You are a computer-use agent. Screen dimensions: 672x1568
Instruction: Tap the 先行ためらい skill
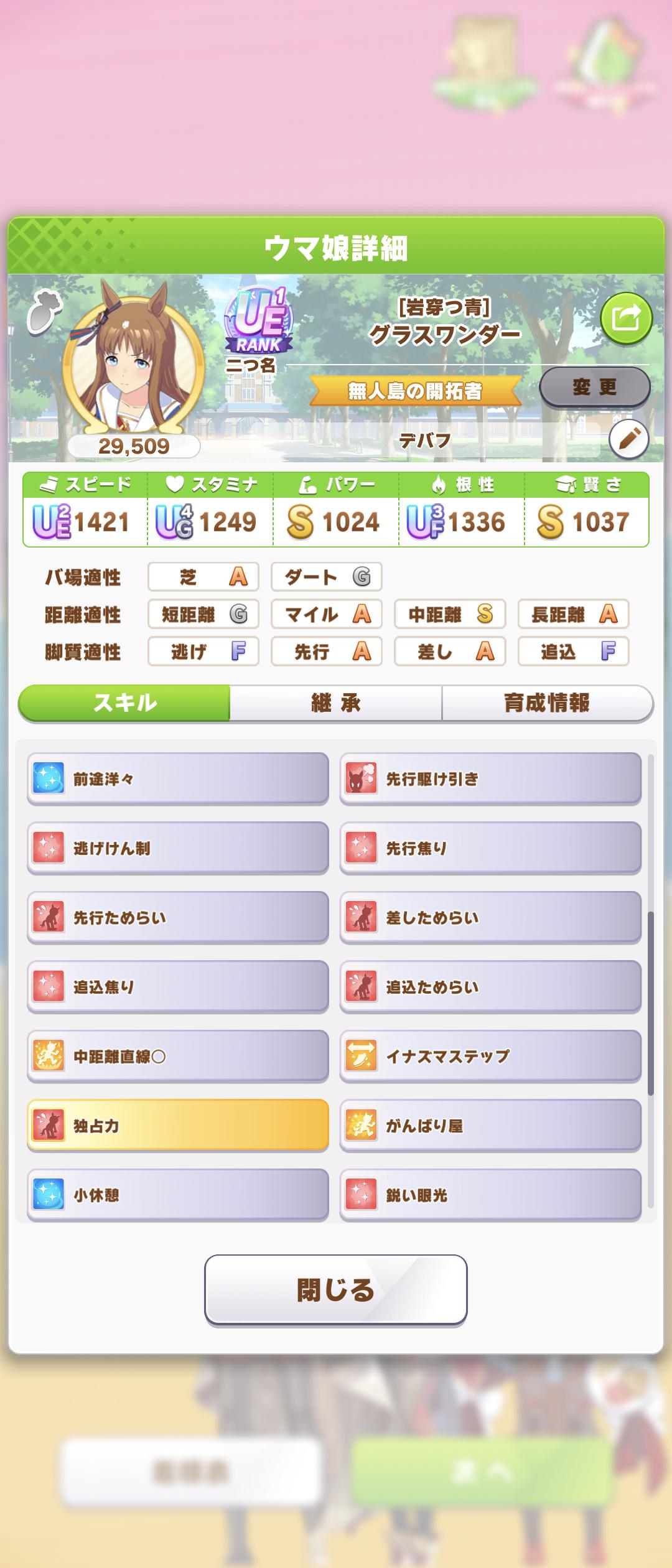pos(177,918)
